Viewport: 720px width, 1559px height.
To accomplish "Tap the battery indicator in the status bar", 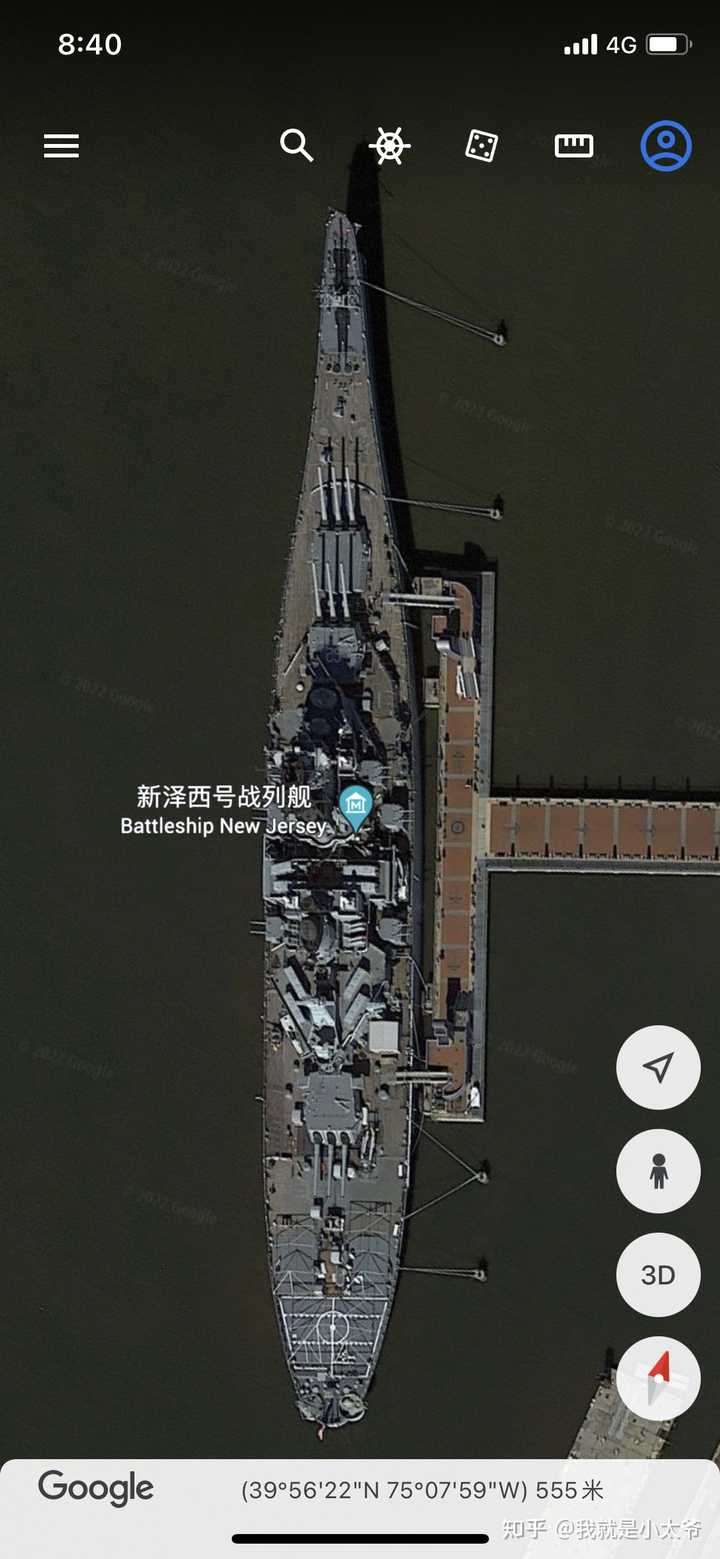I will 669,43.
